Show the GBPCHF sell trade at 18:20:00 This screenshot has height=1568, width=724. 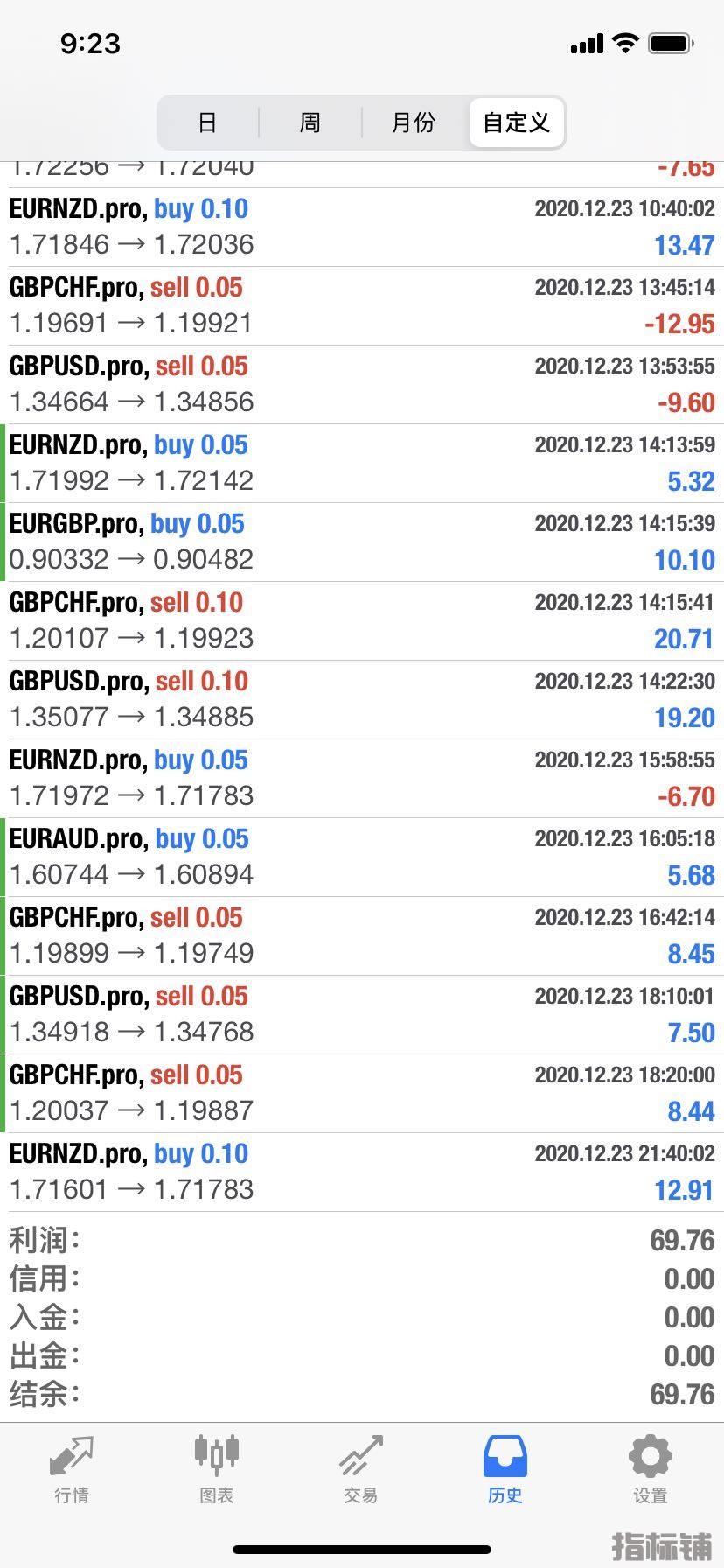tap(362, 1094)
